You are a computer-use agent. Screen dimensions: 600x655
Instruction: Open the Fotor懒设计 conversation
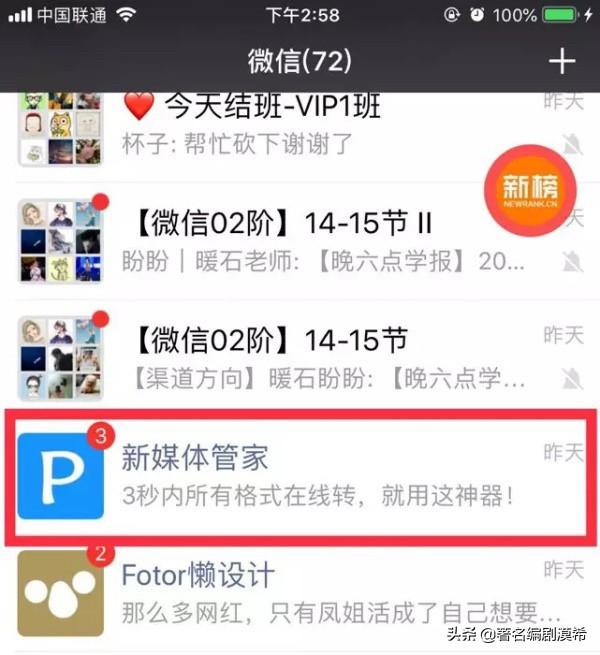click(x=300, y=592)
